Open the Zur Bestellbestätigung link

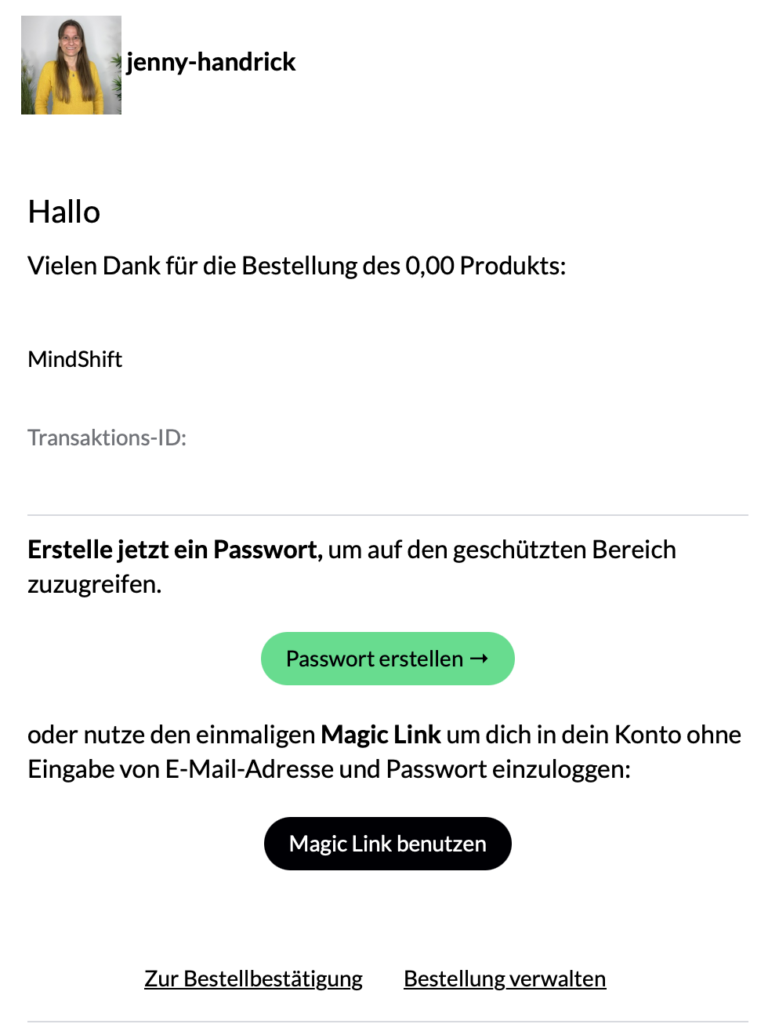coord(253,979)
